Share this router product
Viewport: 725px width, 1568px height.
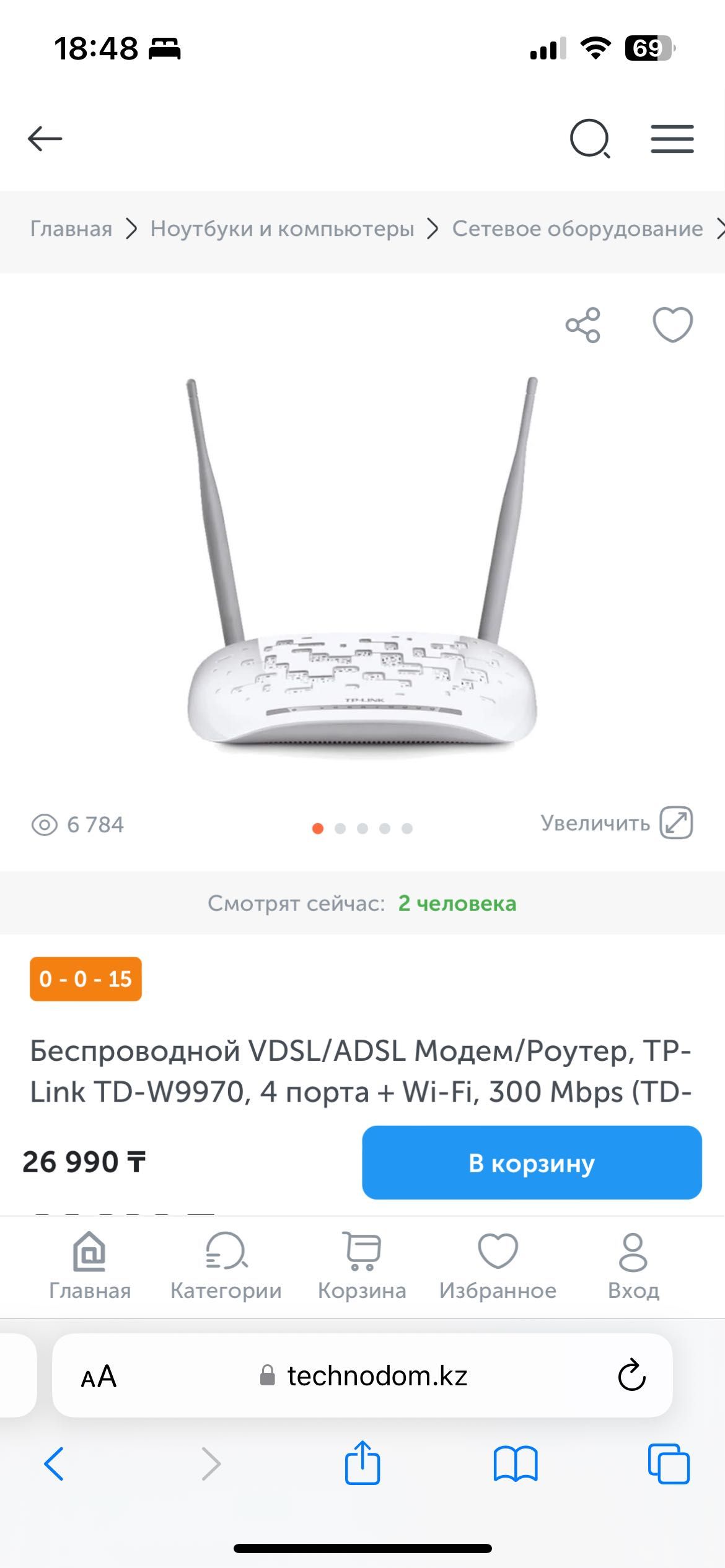[x=582, y=325]
